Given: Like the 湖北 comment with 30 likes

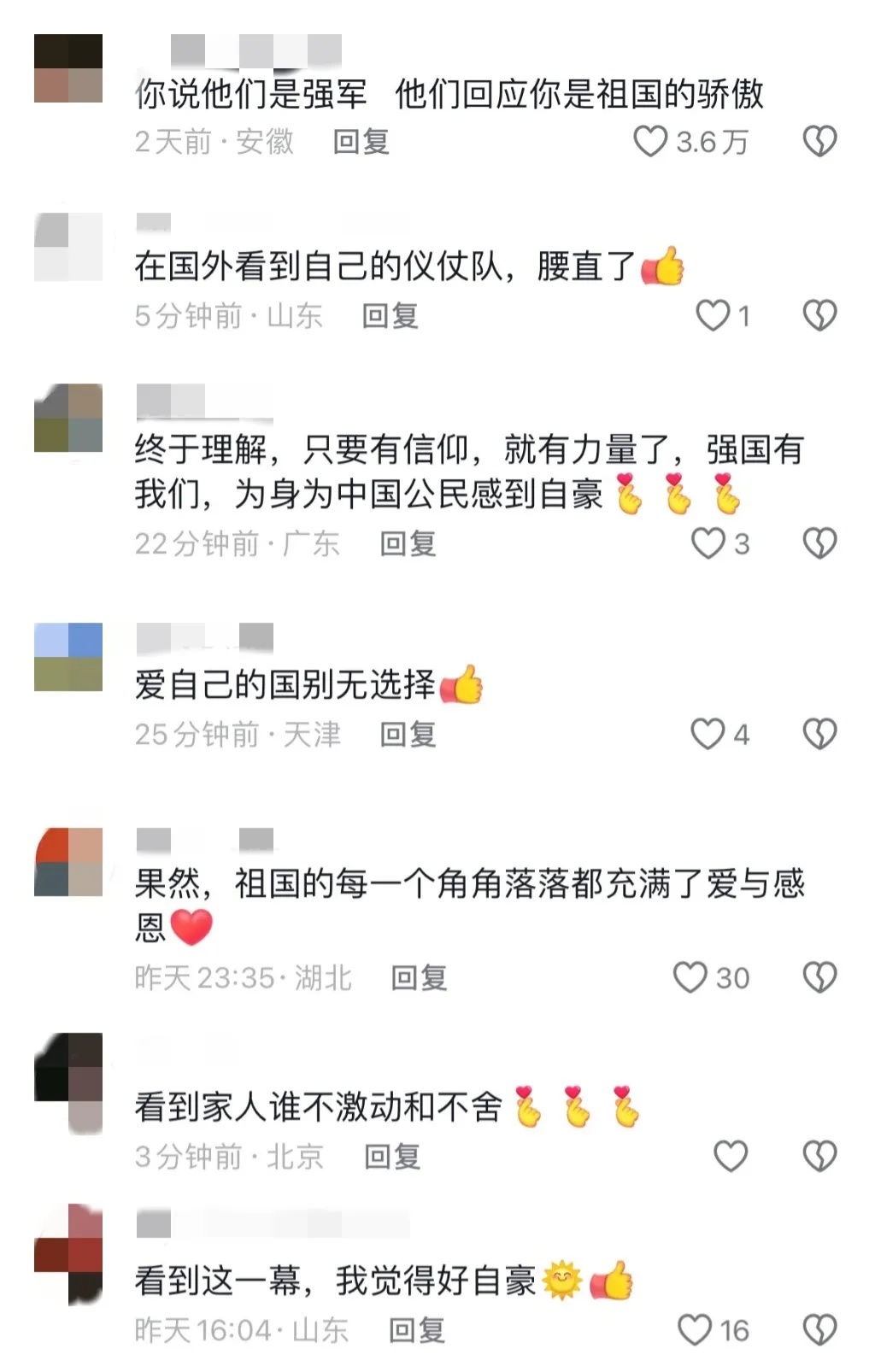Looking at the screenshot, I should coord(690,977).
